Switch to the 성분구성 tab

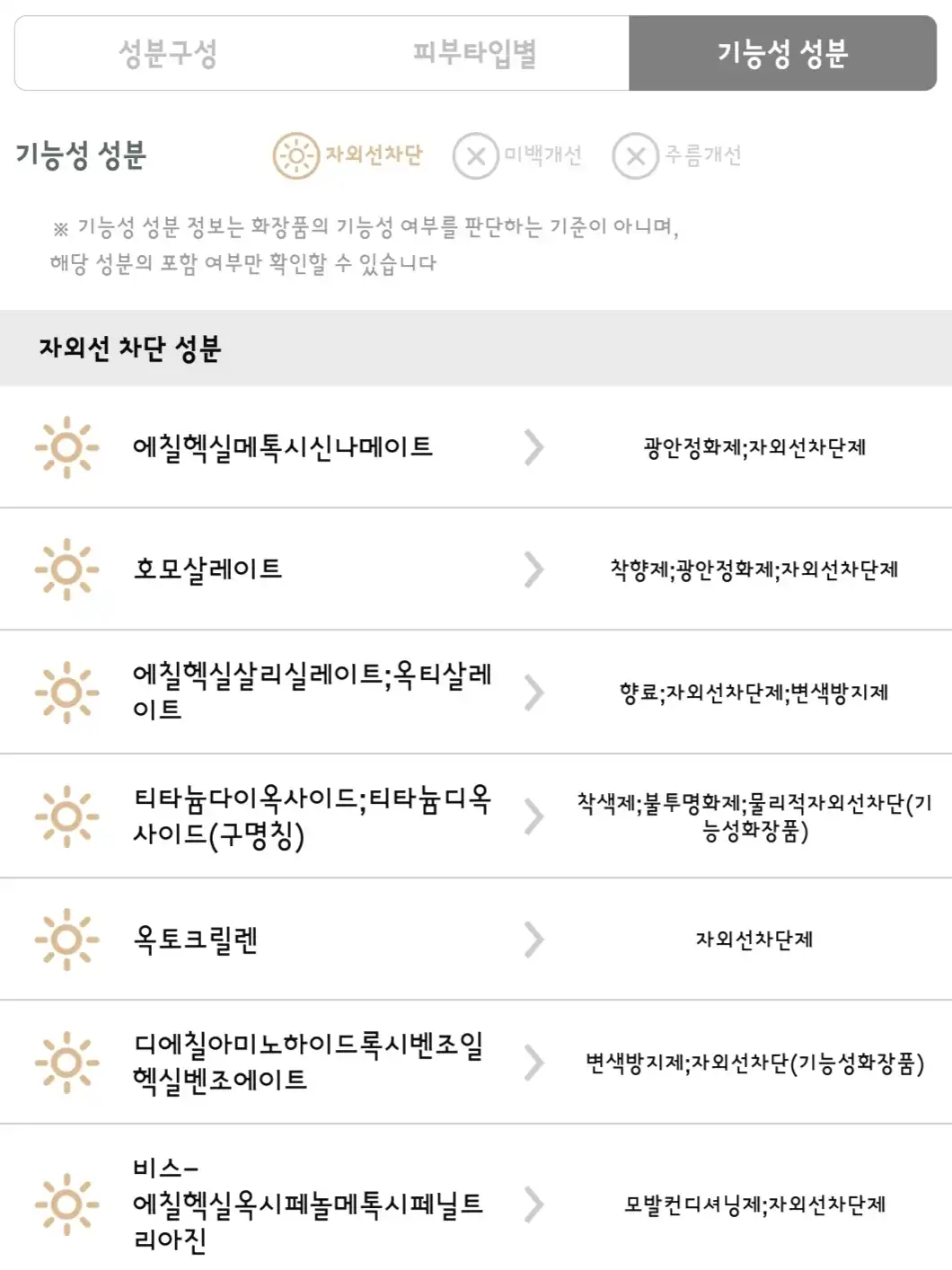[168, 53]
